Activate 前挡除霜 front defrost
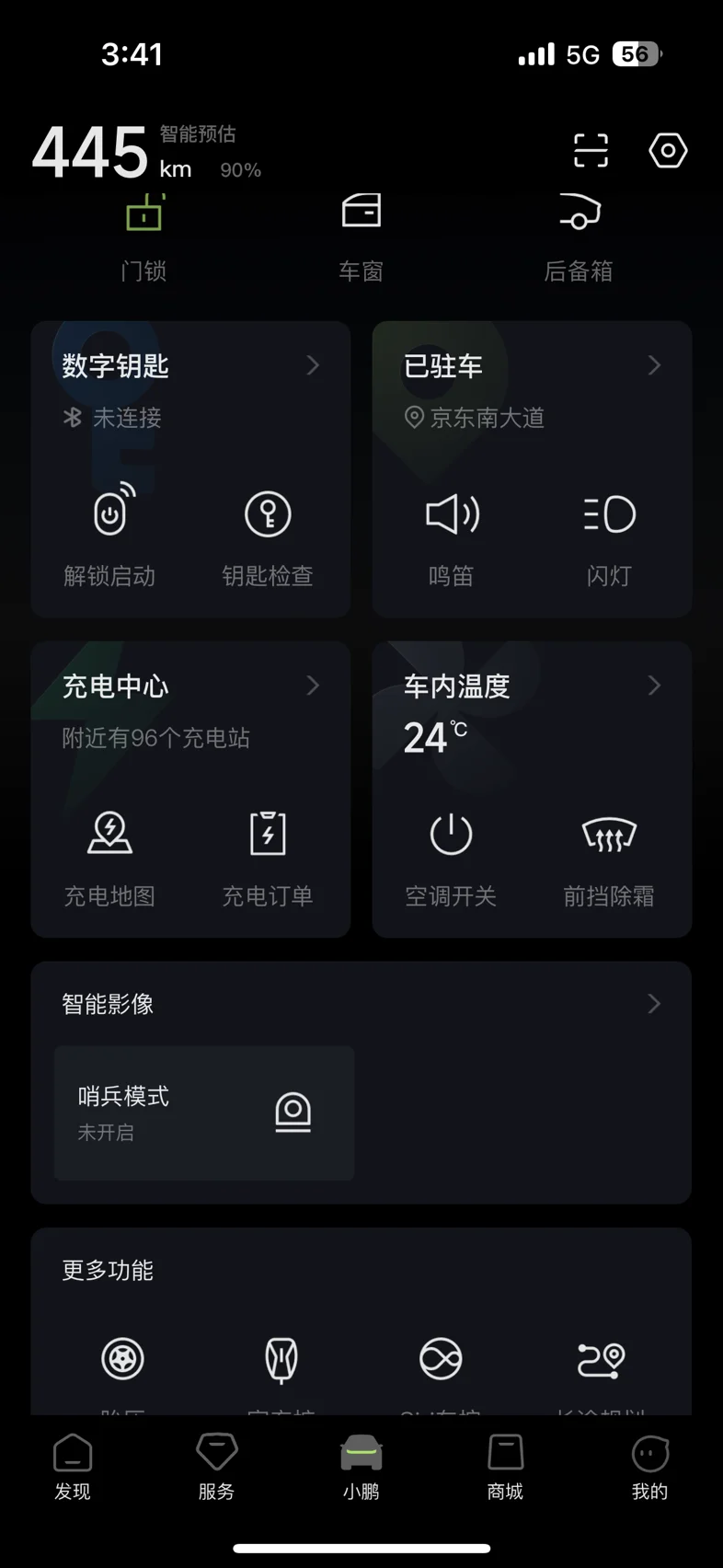Image resolution: width=723 pixels, height=1568 pixels. [x=609, y=858]
